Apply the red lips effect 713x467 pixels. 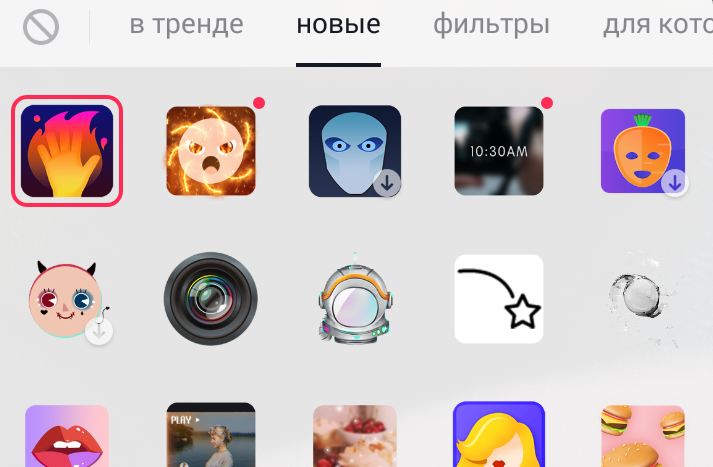coord(67,435)
